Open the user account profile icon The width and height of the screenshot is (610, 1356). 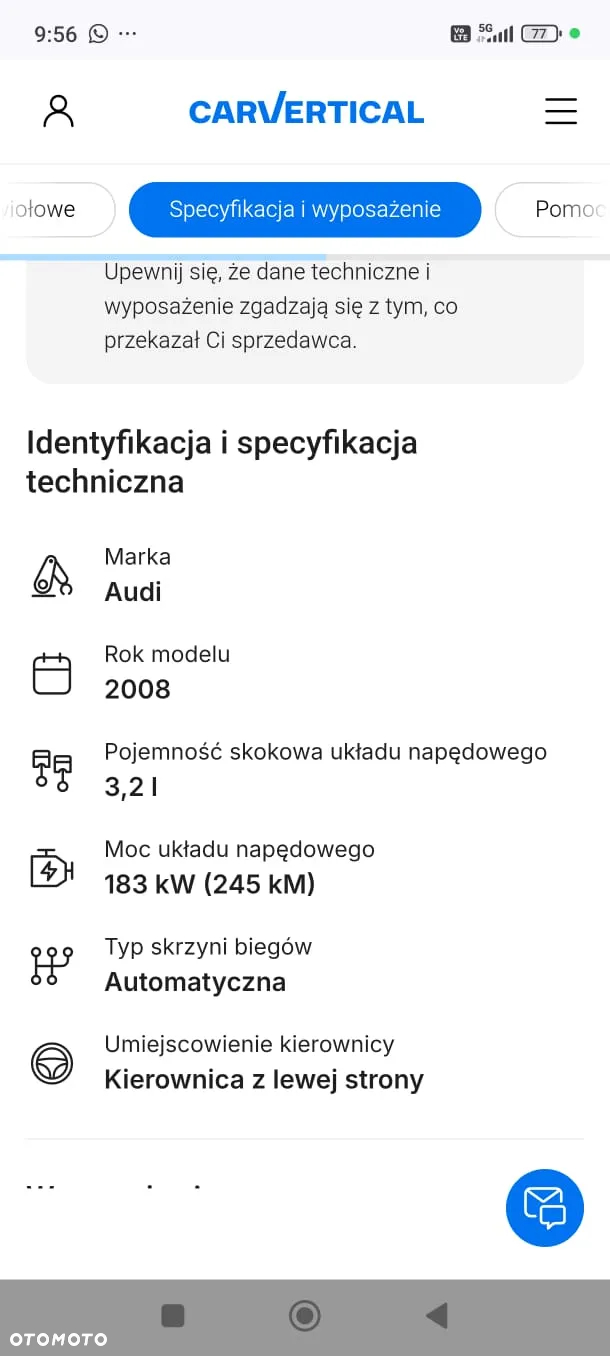click(59, 111)
